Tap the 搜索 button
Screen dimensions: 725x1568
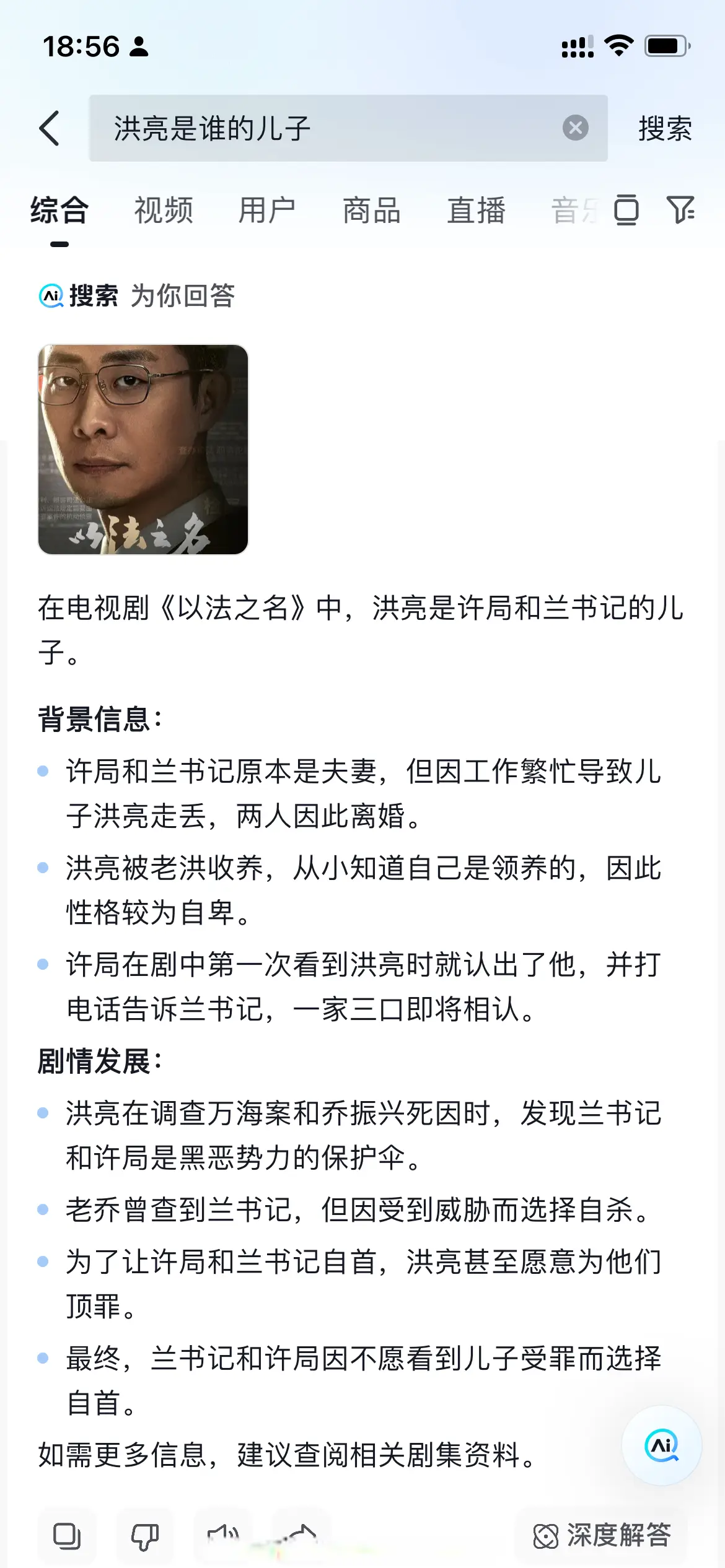[x=665, y=128]
